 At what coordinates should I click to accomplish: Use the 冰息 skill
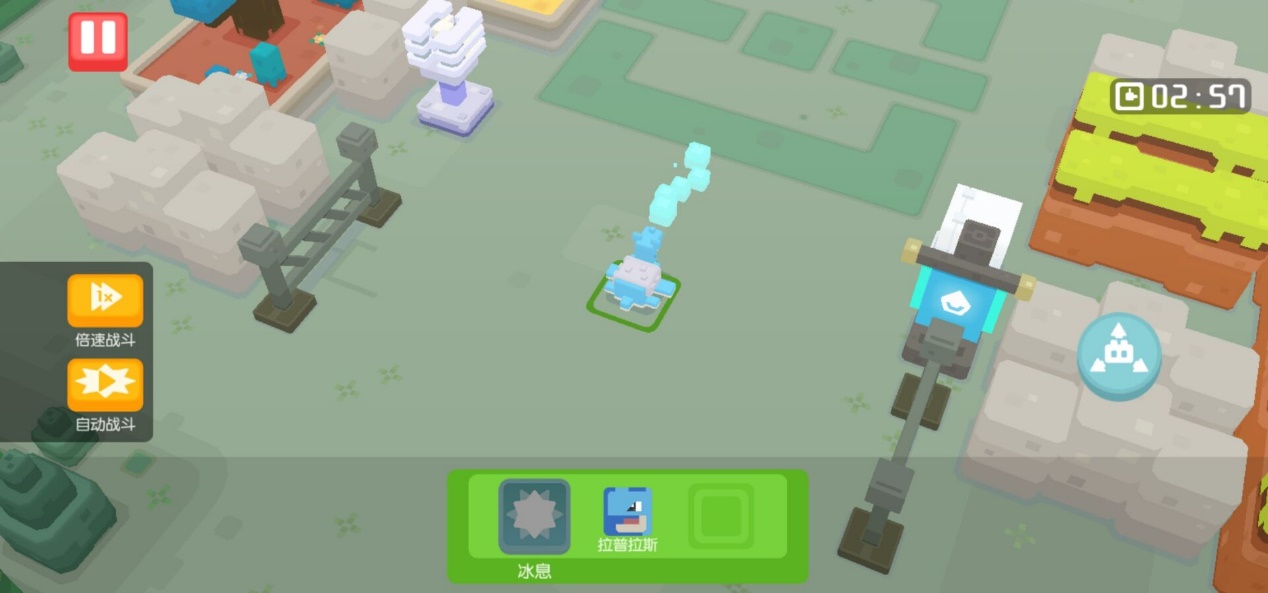(535, 516)
